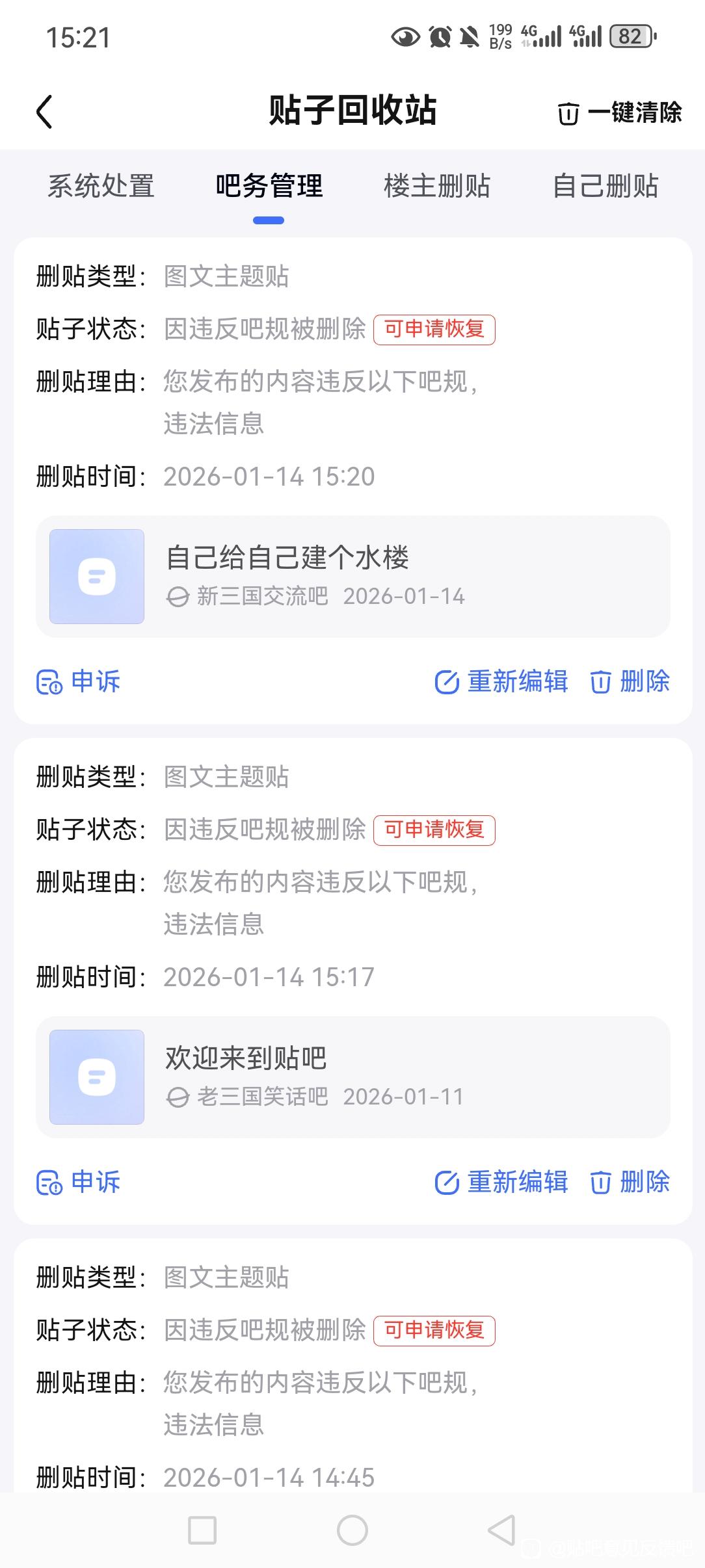The height and width of the screenshot is (1568, 705).
Task: Tap the system home button
Action: [352, 1530]
